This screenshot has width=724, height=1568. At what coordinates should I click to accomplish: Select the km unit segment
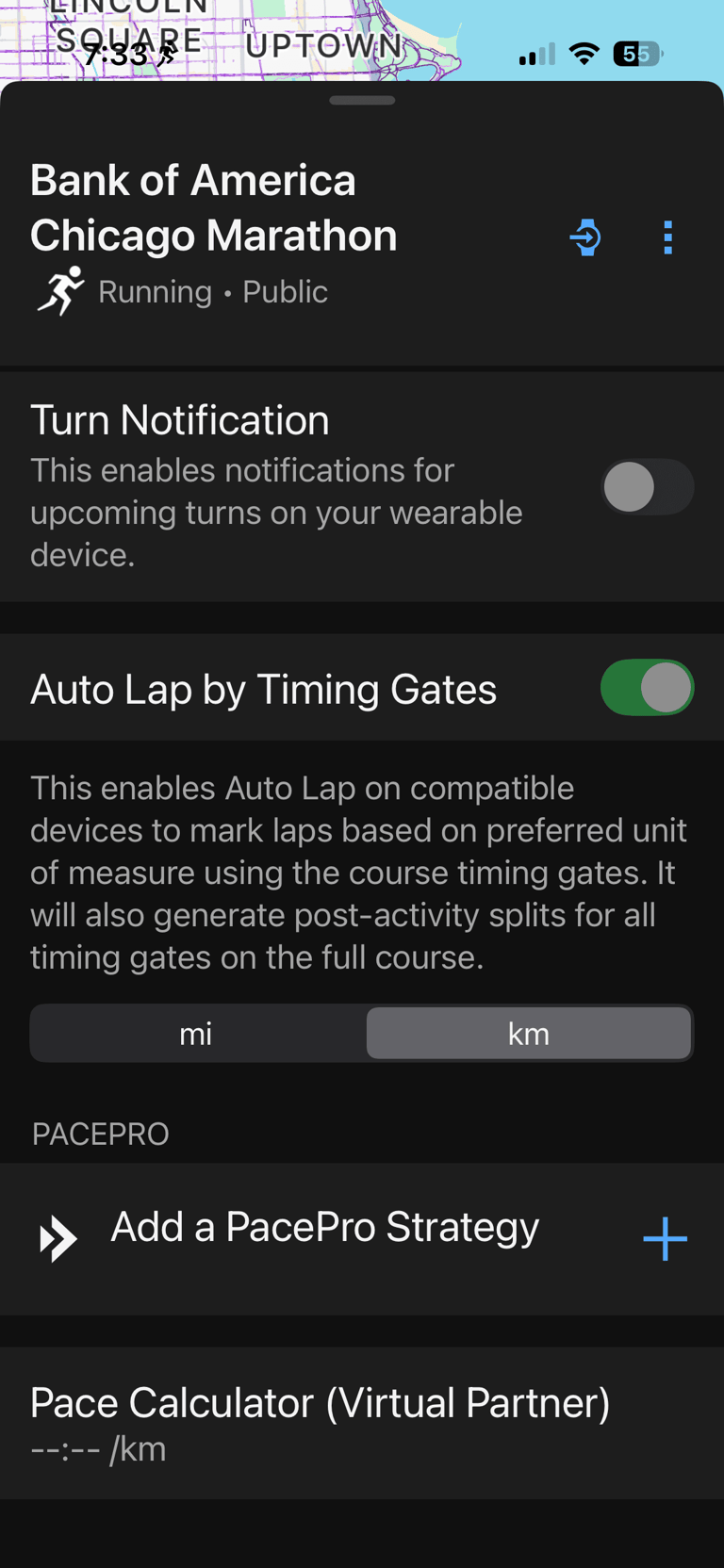[528, 1034]
